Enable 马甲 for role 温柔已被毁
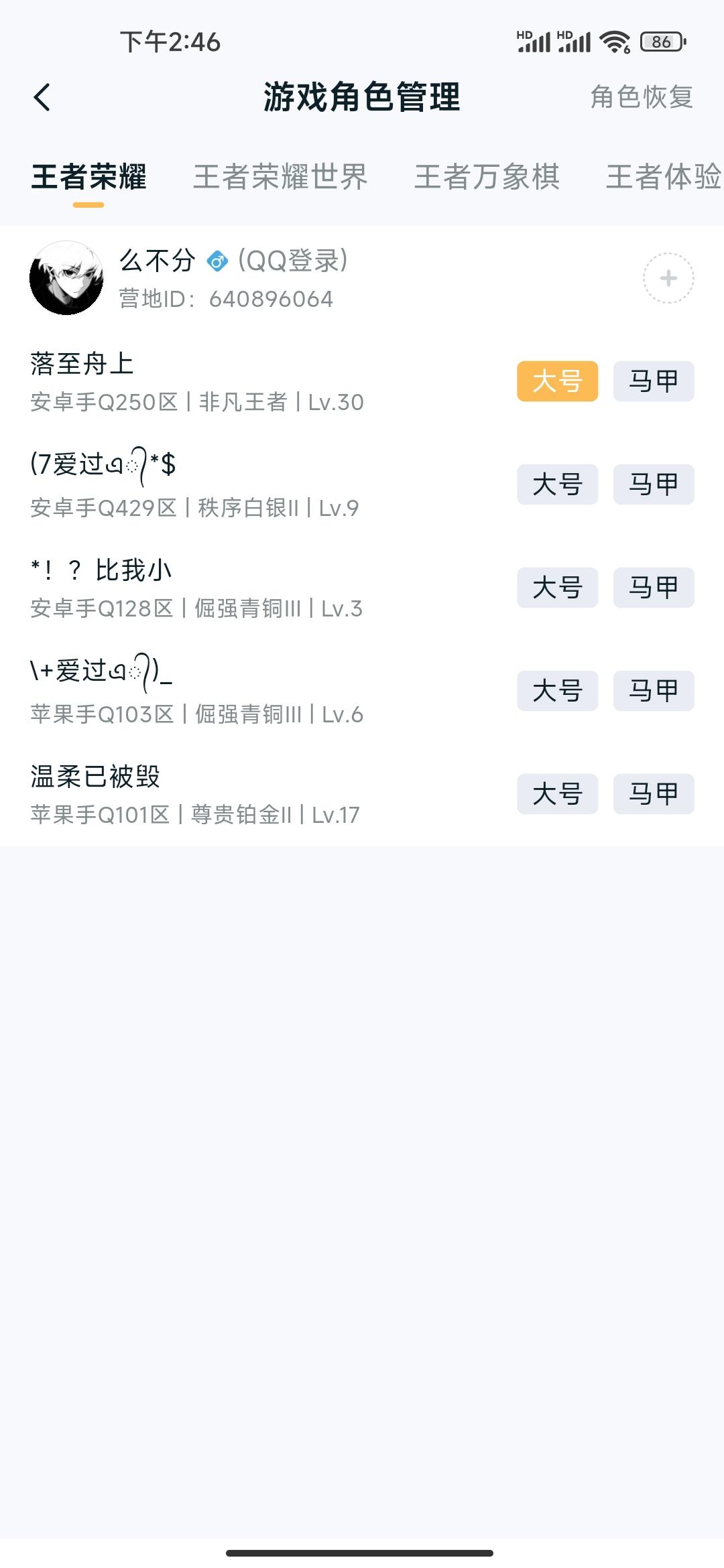The width and height of the screenshot is (724, 1568). point(652,794)
